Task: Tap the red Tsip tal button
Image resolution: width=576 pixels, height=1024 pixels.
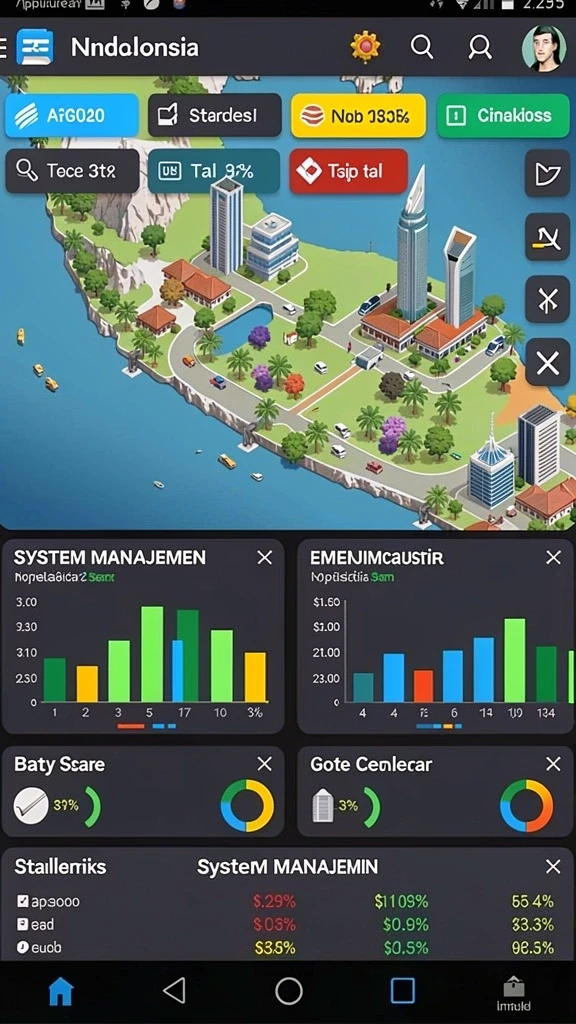Action: pyautogui.click(x=348, y=171)
